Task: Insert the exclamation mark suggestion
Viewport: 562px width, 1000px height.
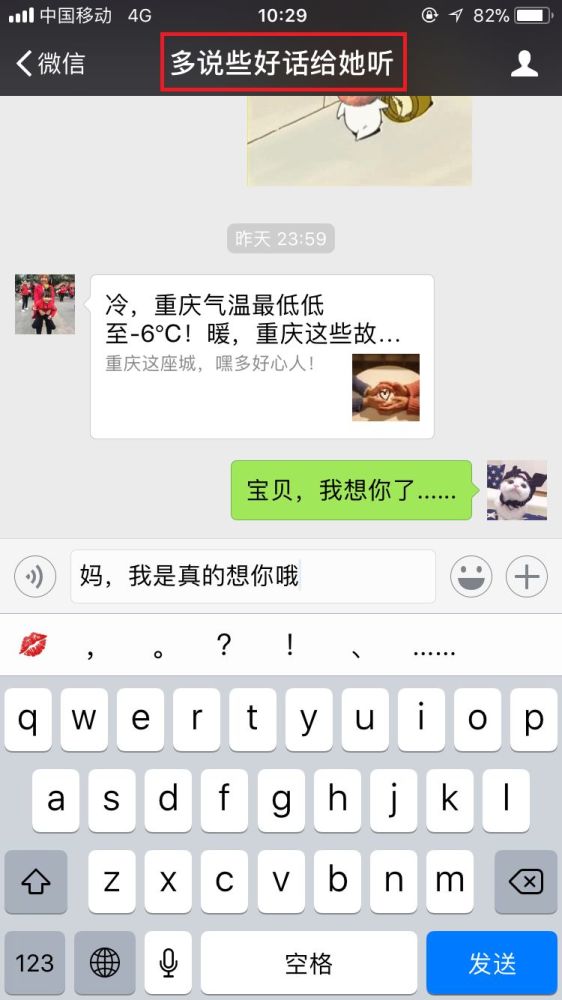Action: point(290,645)
